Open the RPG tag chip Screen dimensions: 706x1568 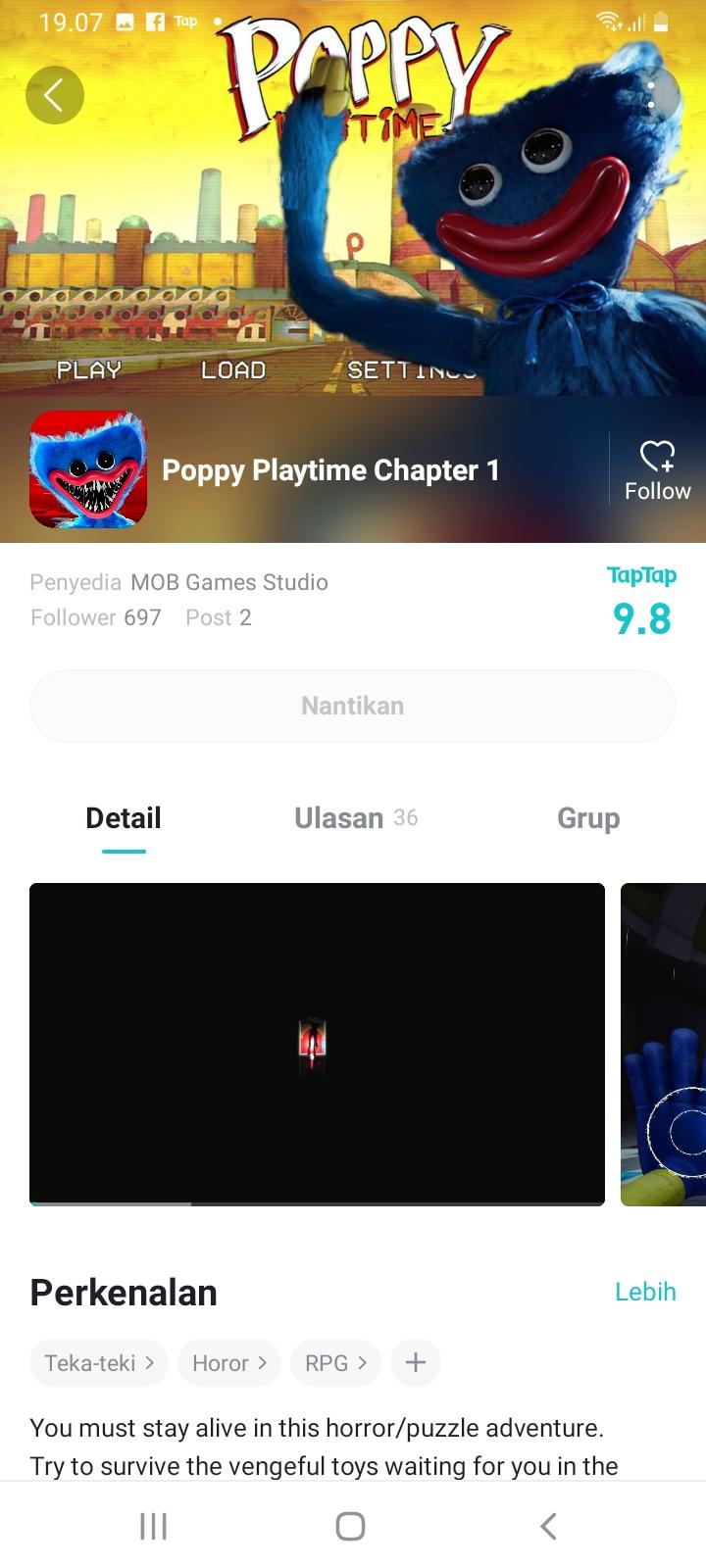(x=335, y=1363)
